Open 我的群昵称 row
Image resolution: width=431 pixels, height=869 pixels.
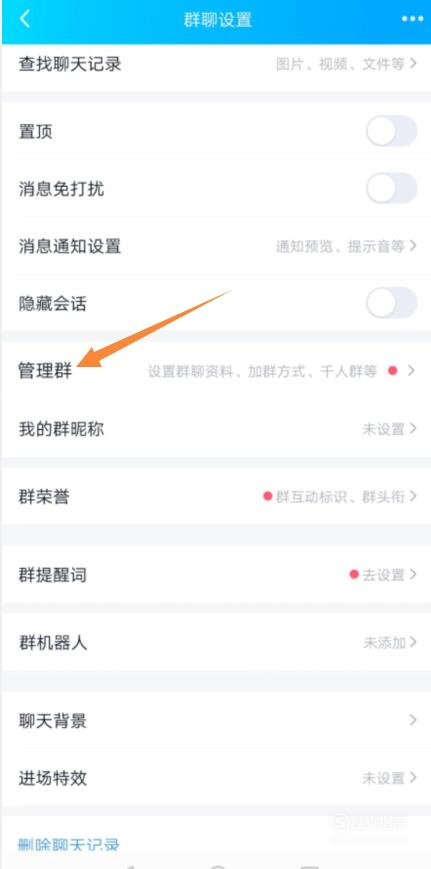tap(216, 428)
